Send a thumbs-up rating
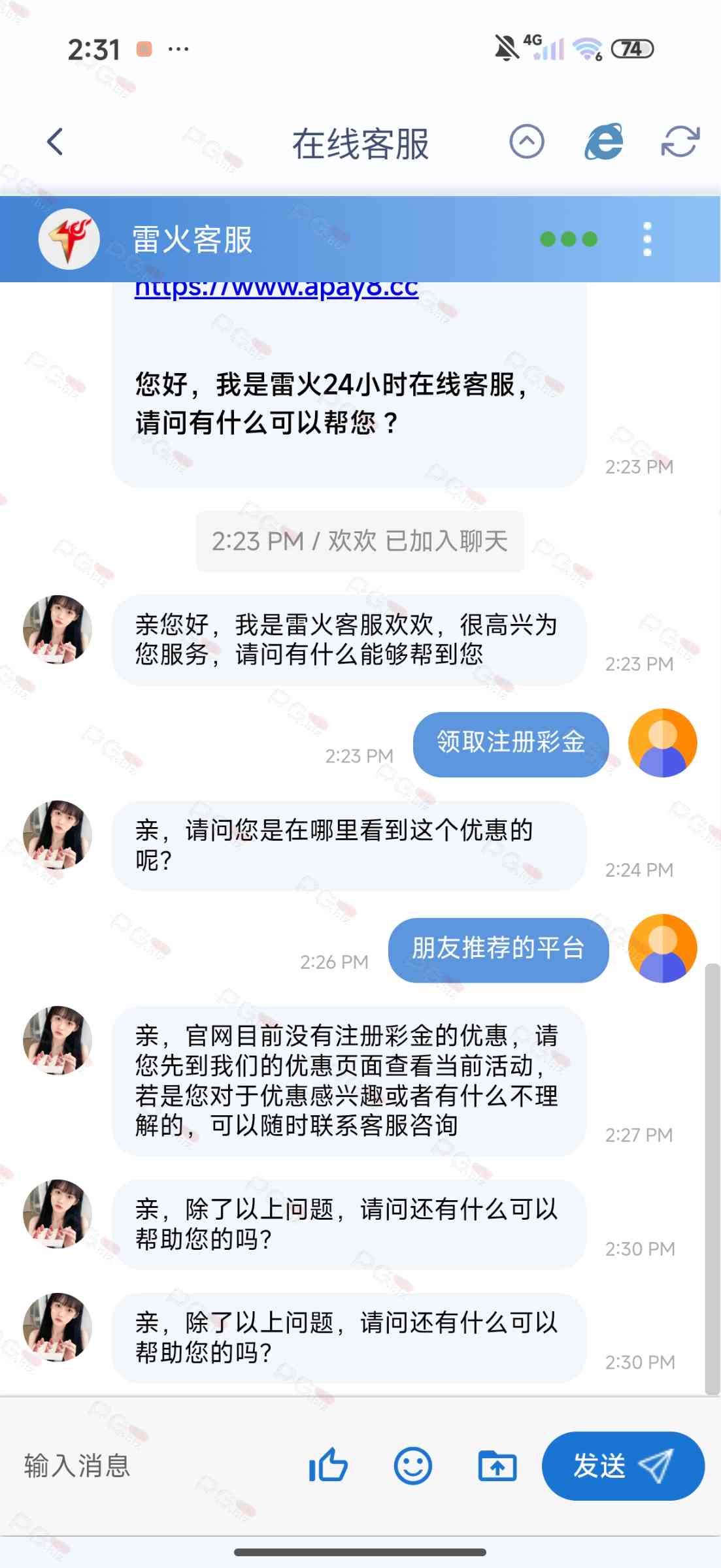Image resolution: width=721 pixels, height=1568 pixels. (x=328, y=1465)
